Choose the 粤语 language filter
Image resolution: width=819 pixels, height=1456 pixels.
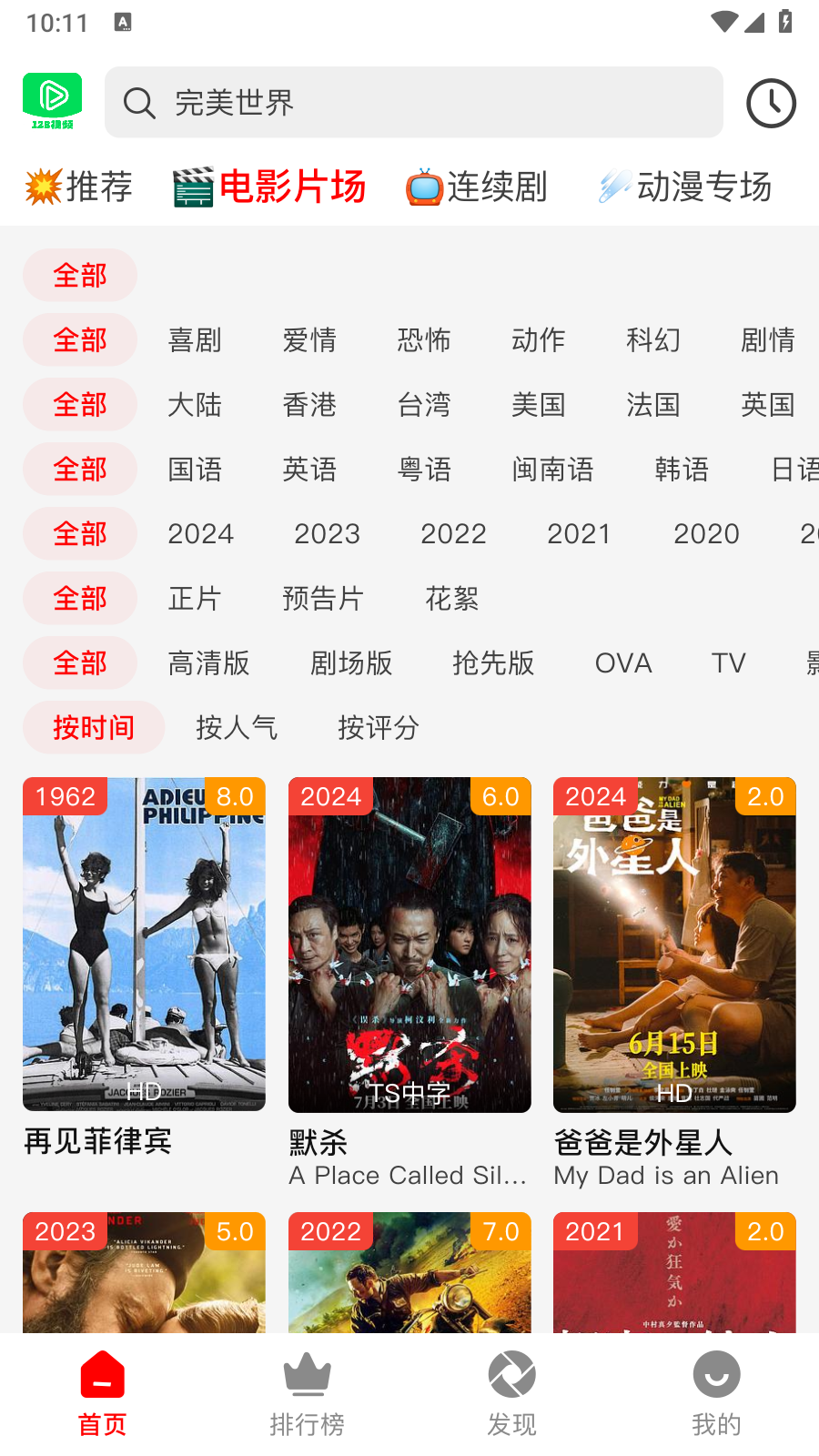424,470
